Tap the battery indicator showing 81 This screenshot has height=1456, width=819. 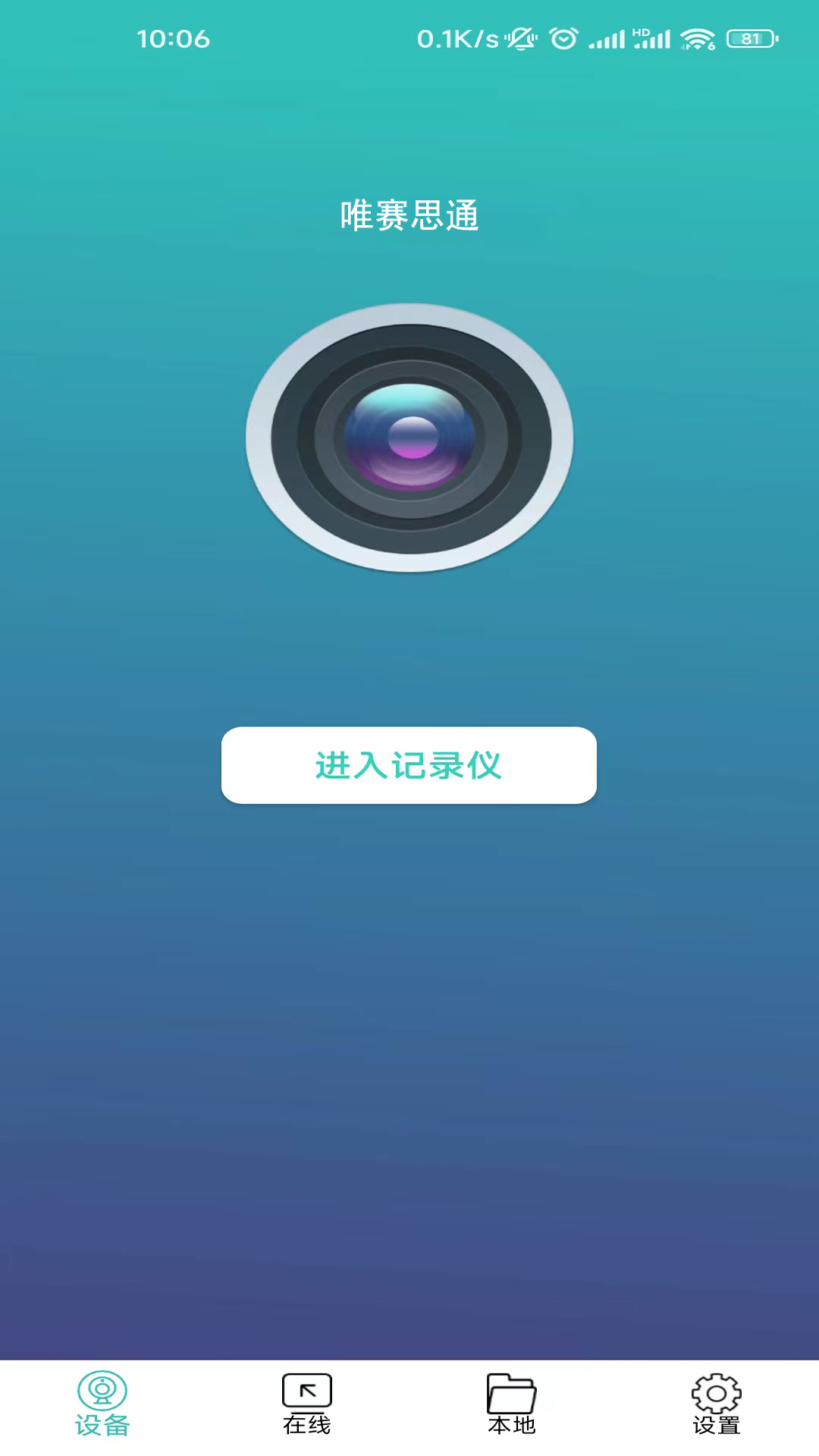(750, 39)
